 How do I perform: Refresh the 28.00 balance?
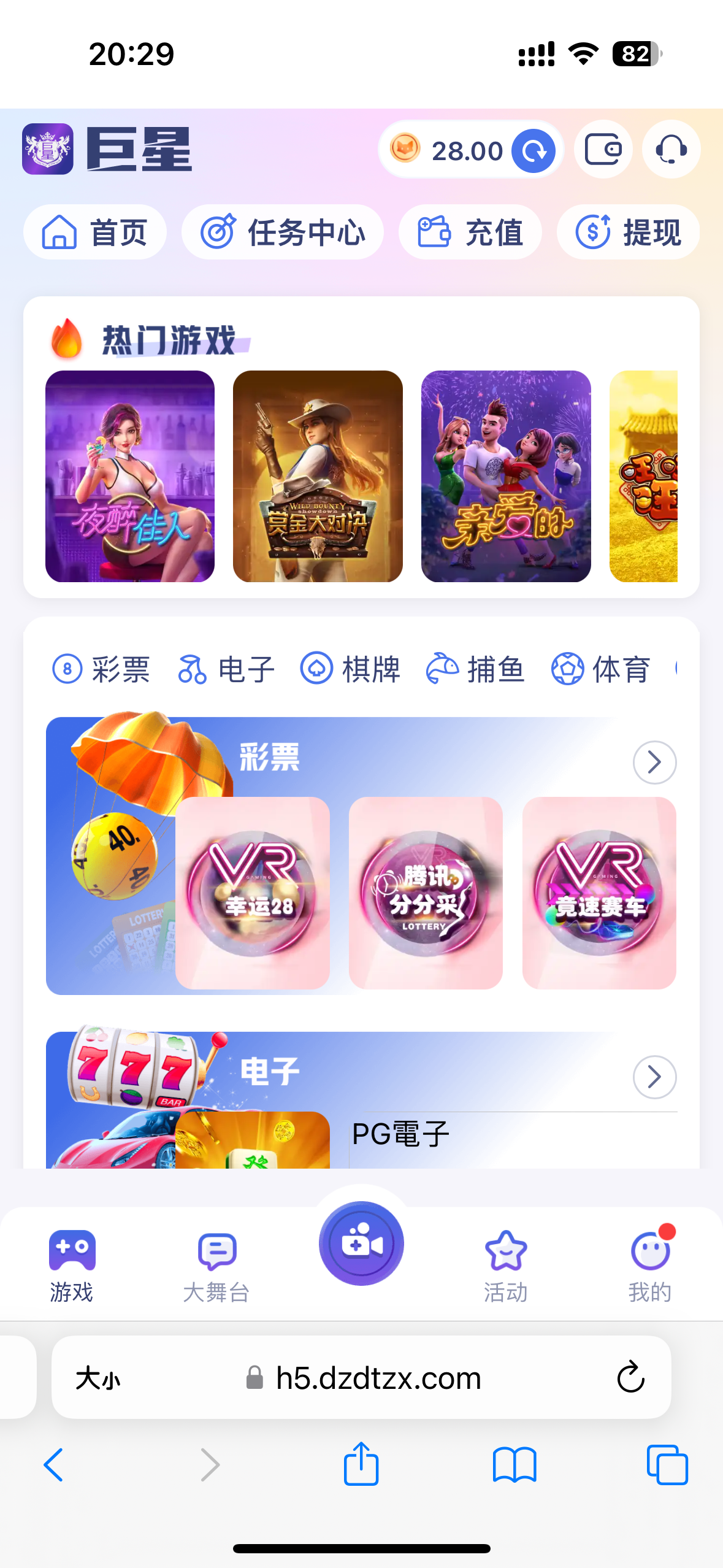click(534, 150)
